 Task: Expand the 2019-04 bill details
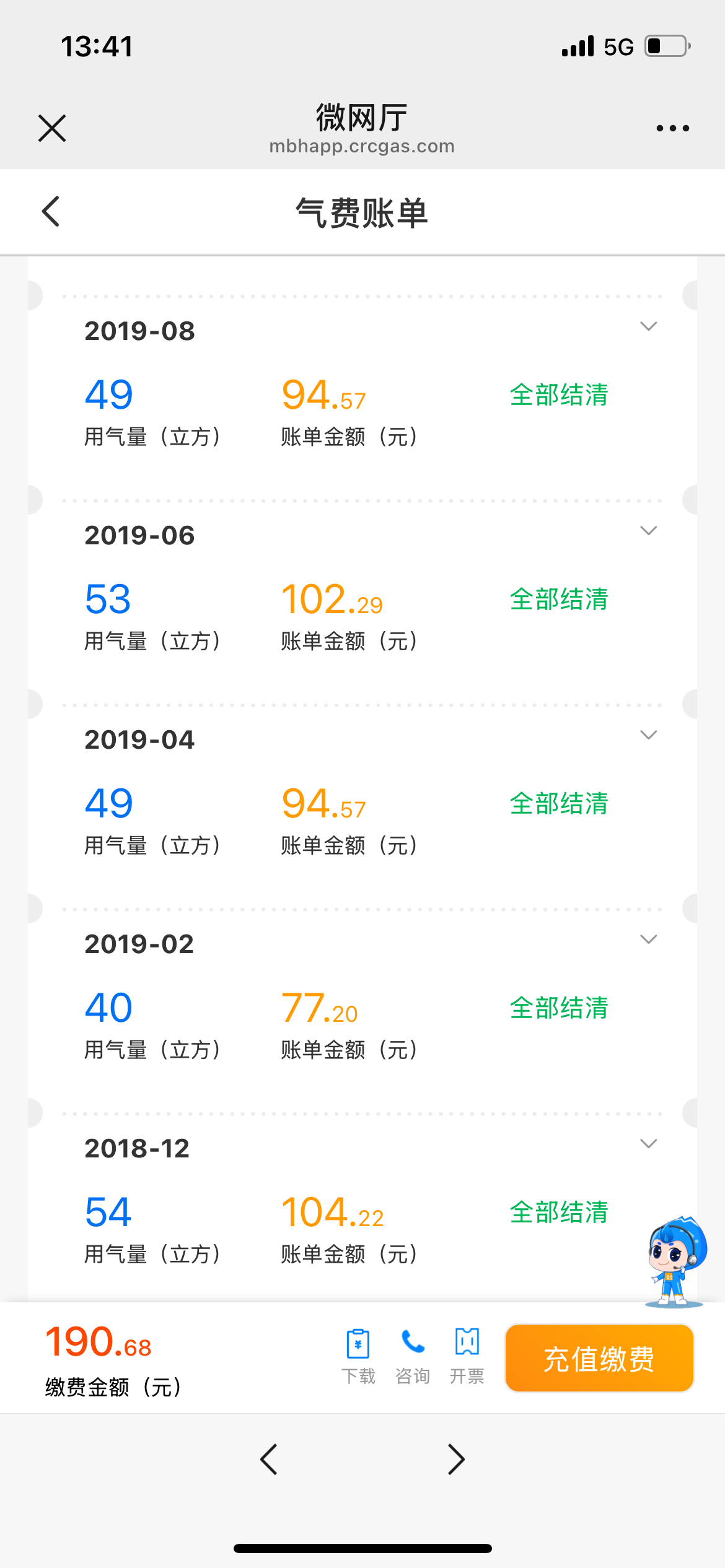pos(648,735)
